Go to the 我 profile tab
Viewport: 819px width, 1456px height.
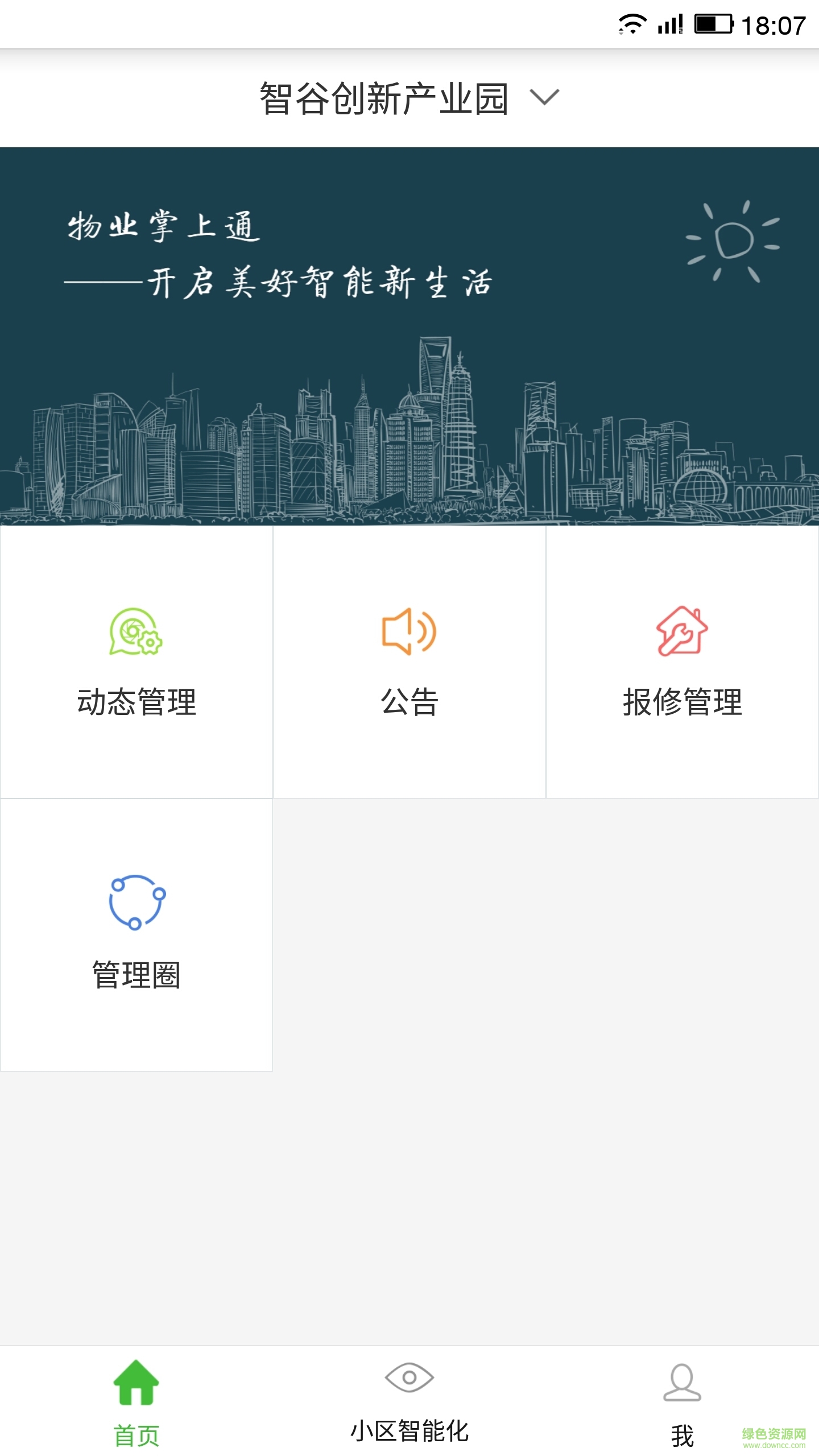click(682, 1401)
